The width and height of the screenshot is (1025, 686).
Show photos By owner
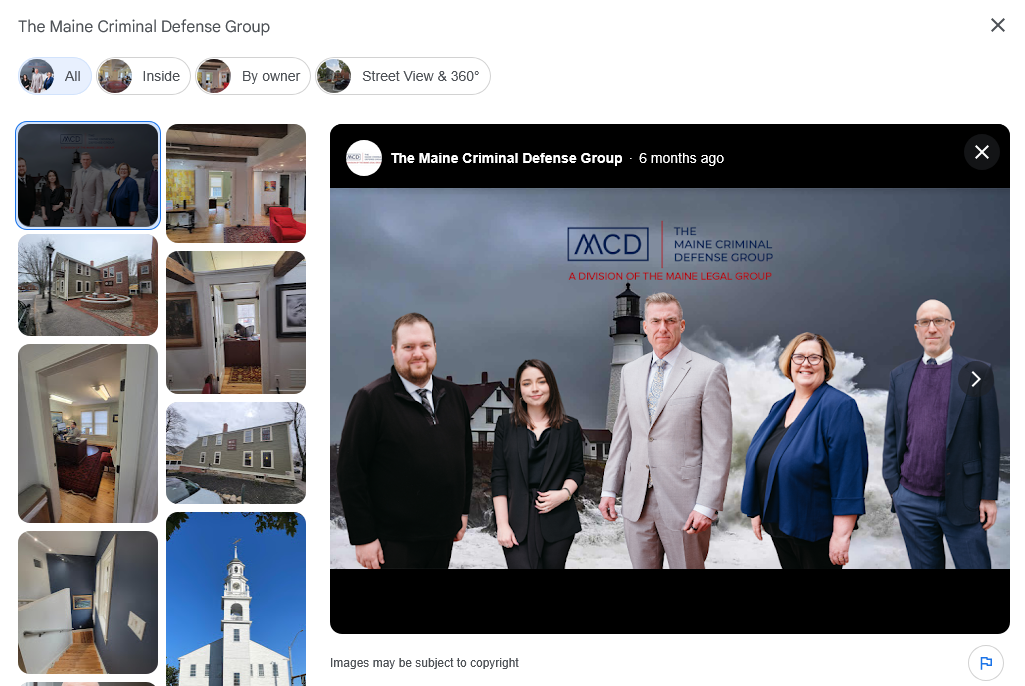[x=253, y=76]
